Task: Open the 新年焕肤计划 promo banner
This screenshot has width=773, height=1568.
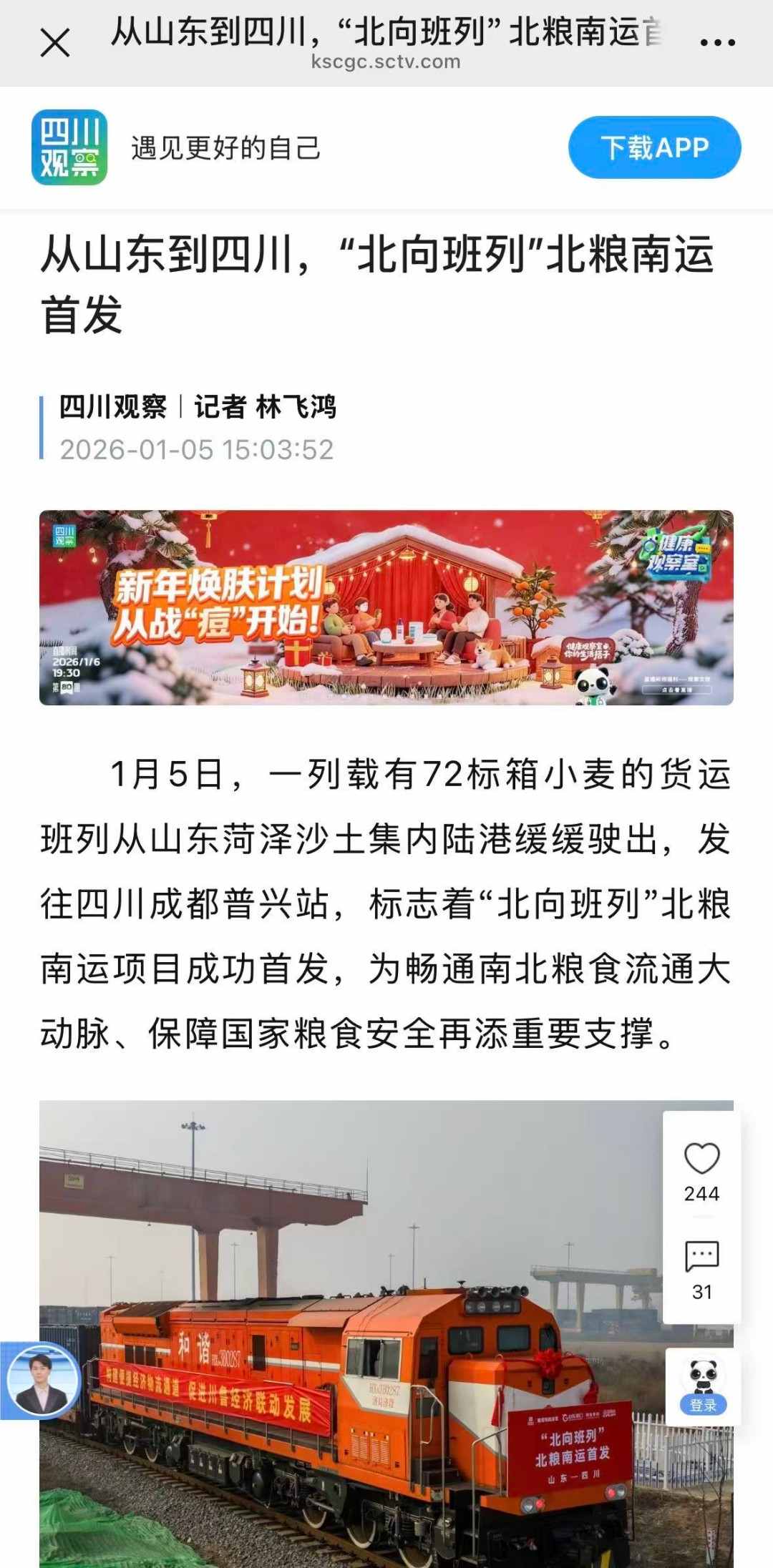Action: click(x=386, y=607)
